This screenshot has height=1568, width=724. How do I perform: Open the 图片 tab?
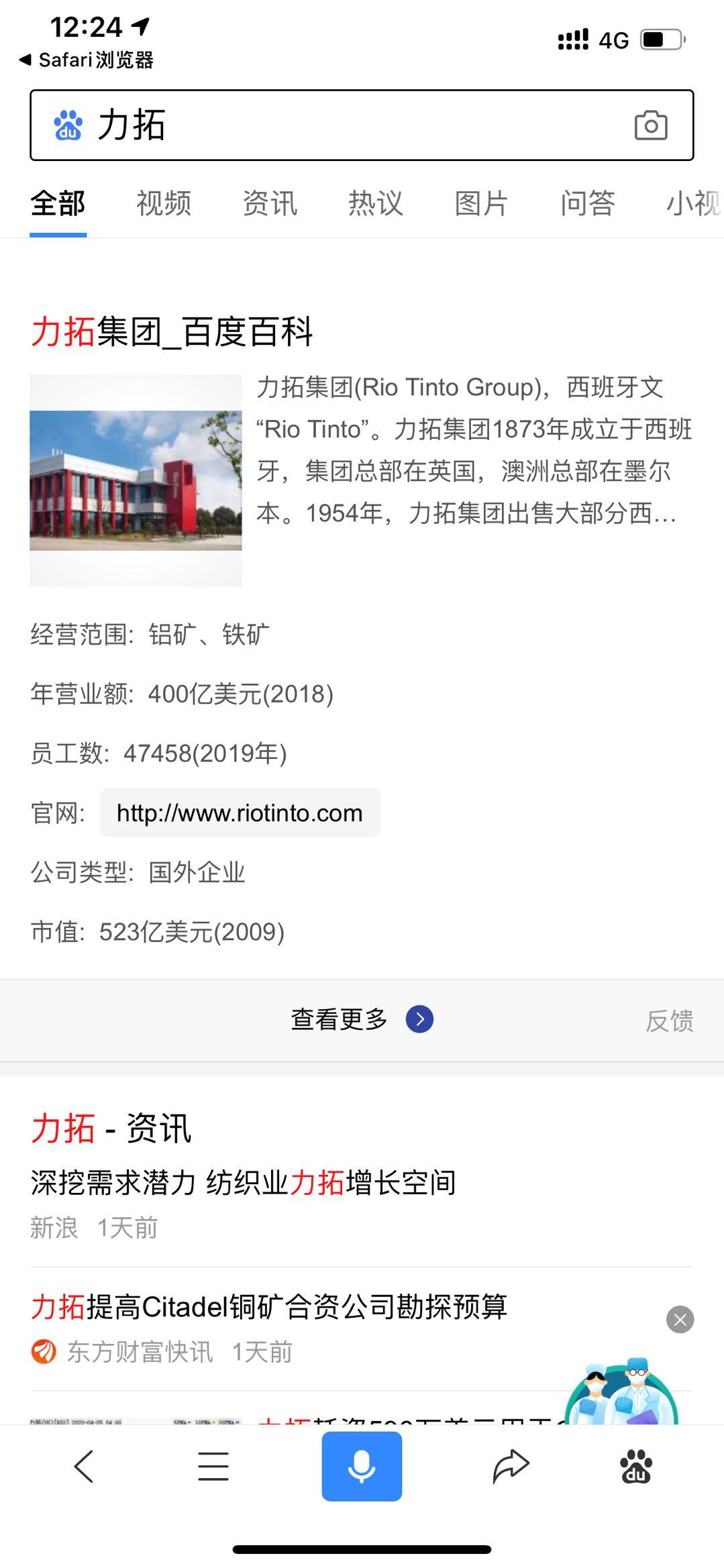pos(481,203)
